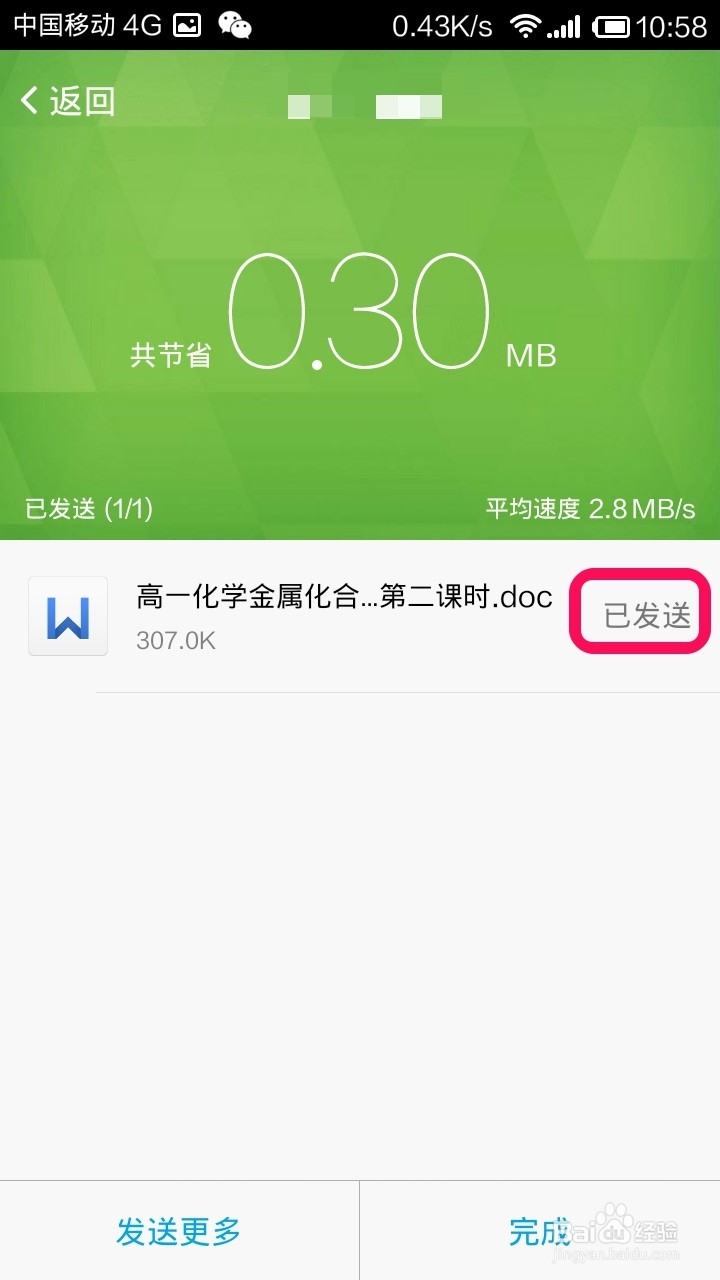The height and width of the screenshot is (1280, 720).
Task: Tap the back arrow icon next to 返回
Action: coord(28,101)
